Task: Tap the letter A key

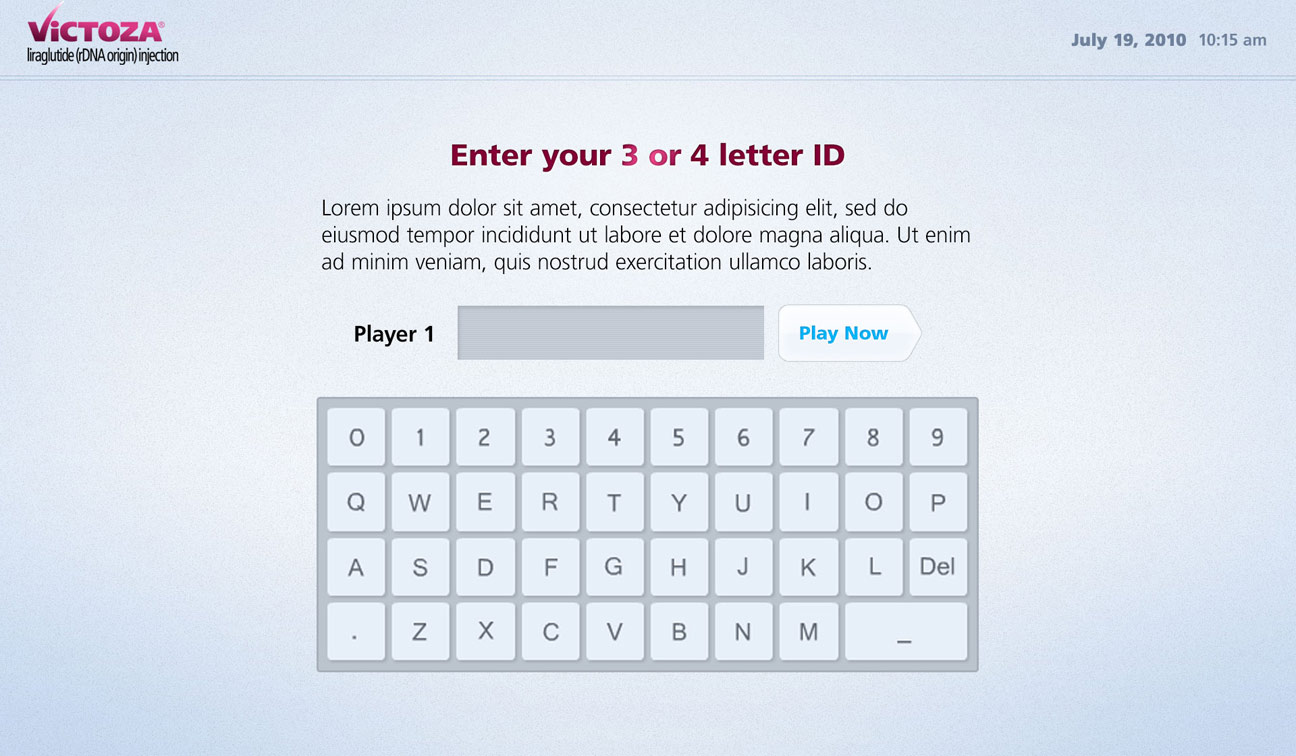Action: [356, 567]
